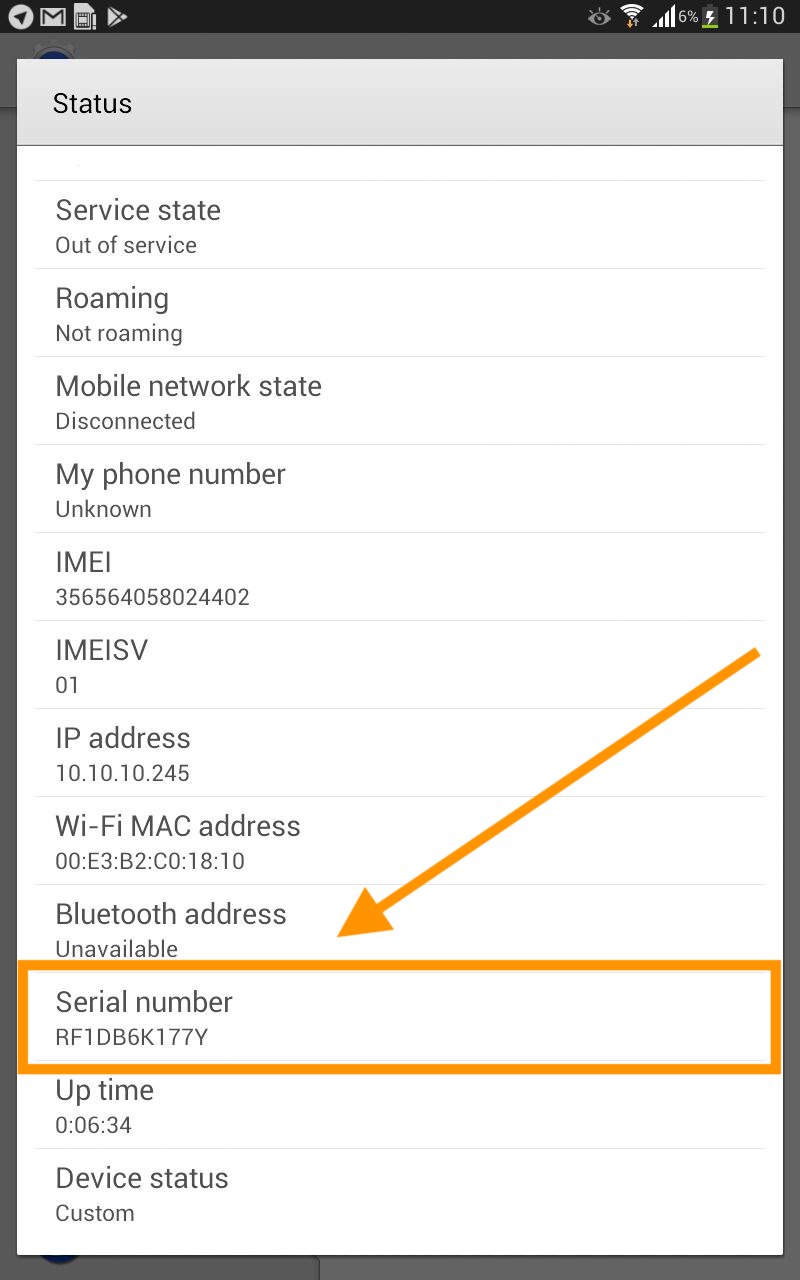Select the Wi-Fi MAC address row
Image resolution: width=800 pixels, height=1280 pixels.
coord(399,841)
